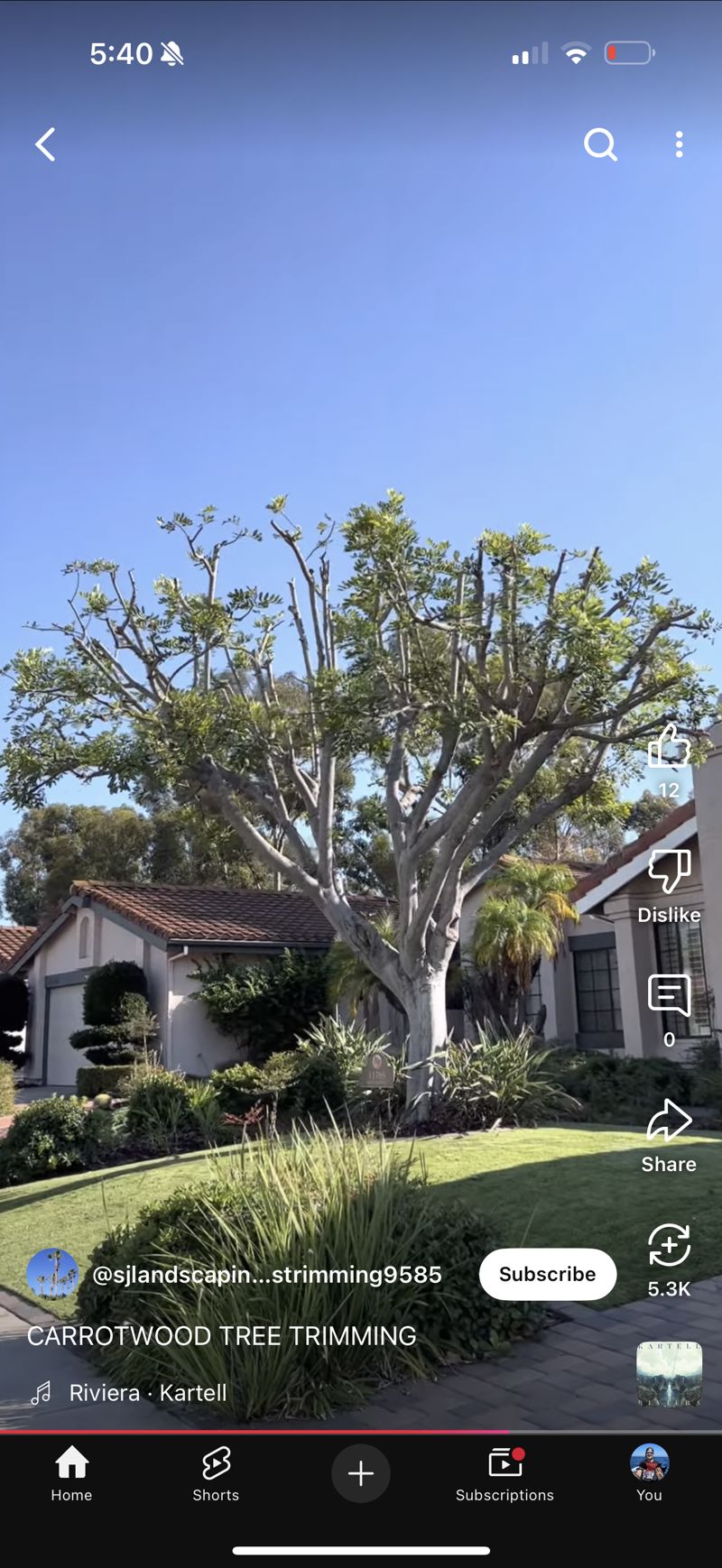722x1568 pixels.
Task: Open the Riviera · Kartell sound page
Action: [147, 1392]
